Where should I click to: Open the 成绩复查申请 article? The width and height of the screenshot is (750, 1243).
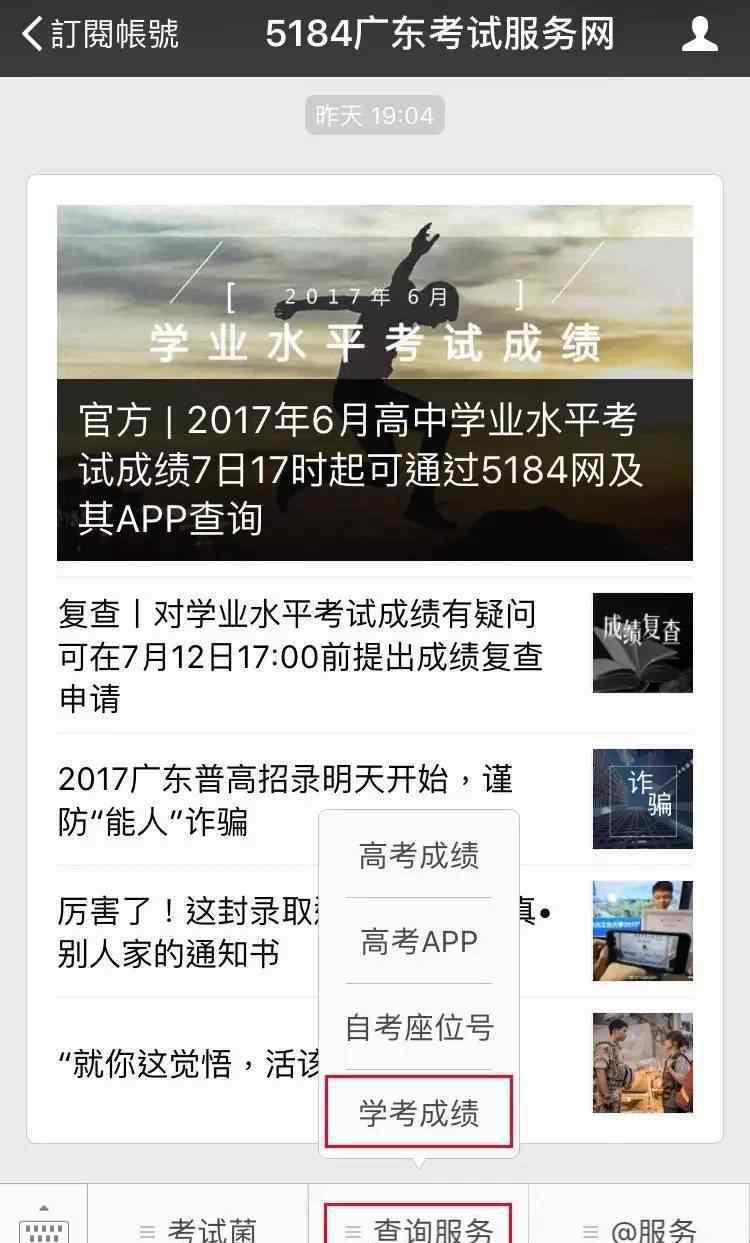(x=300, y=656)
